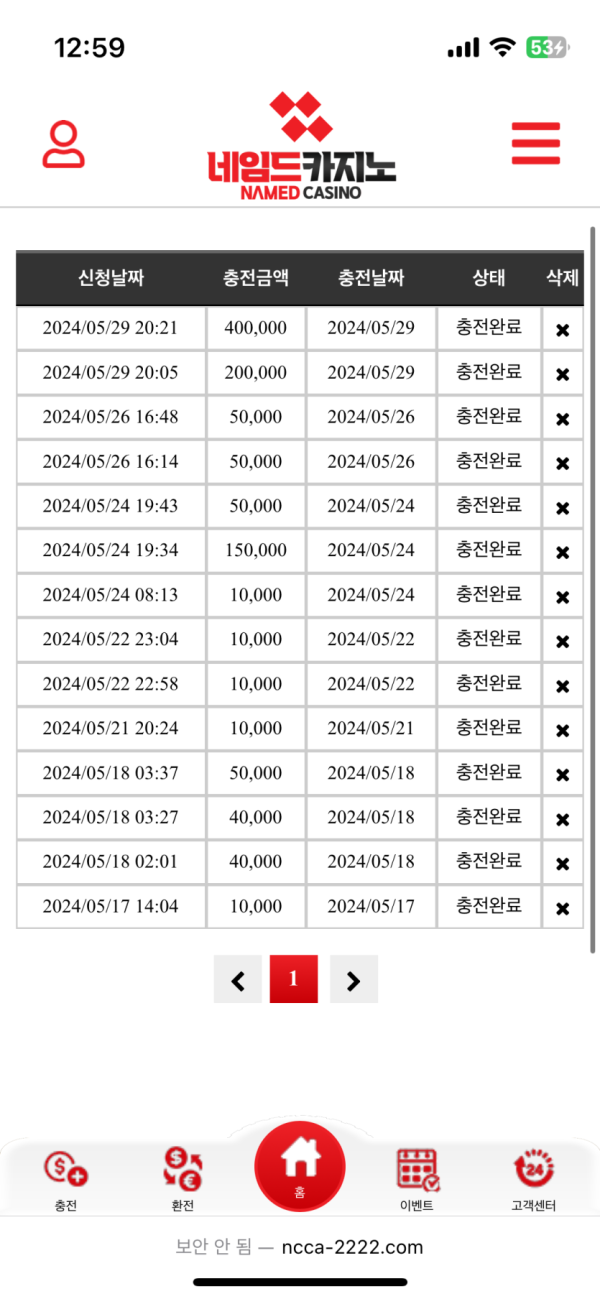This screenshot has width=600, height=1299.
Task: Go to the 홈 tab
Action: pyautogui.click(x=300, y=1166)
